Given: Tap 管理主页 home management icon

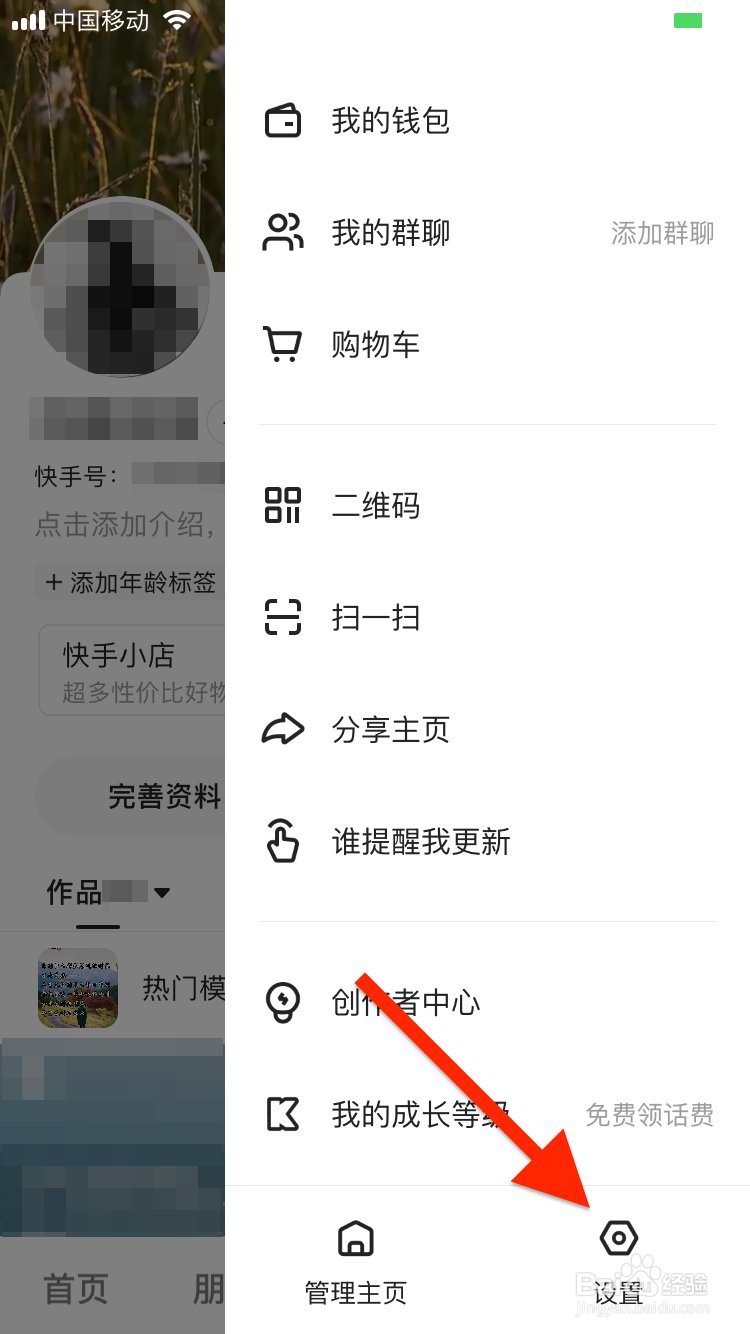Looking at the screenshot, I should point(355,1237).
